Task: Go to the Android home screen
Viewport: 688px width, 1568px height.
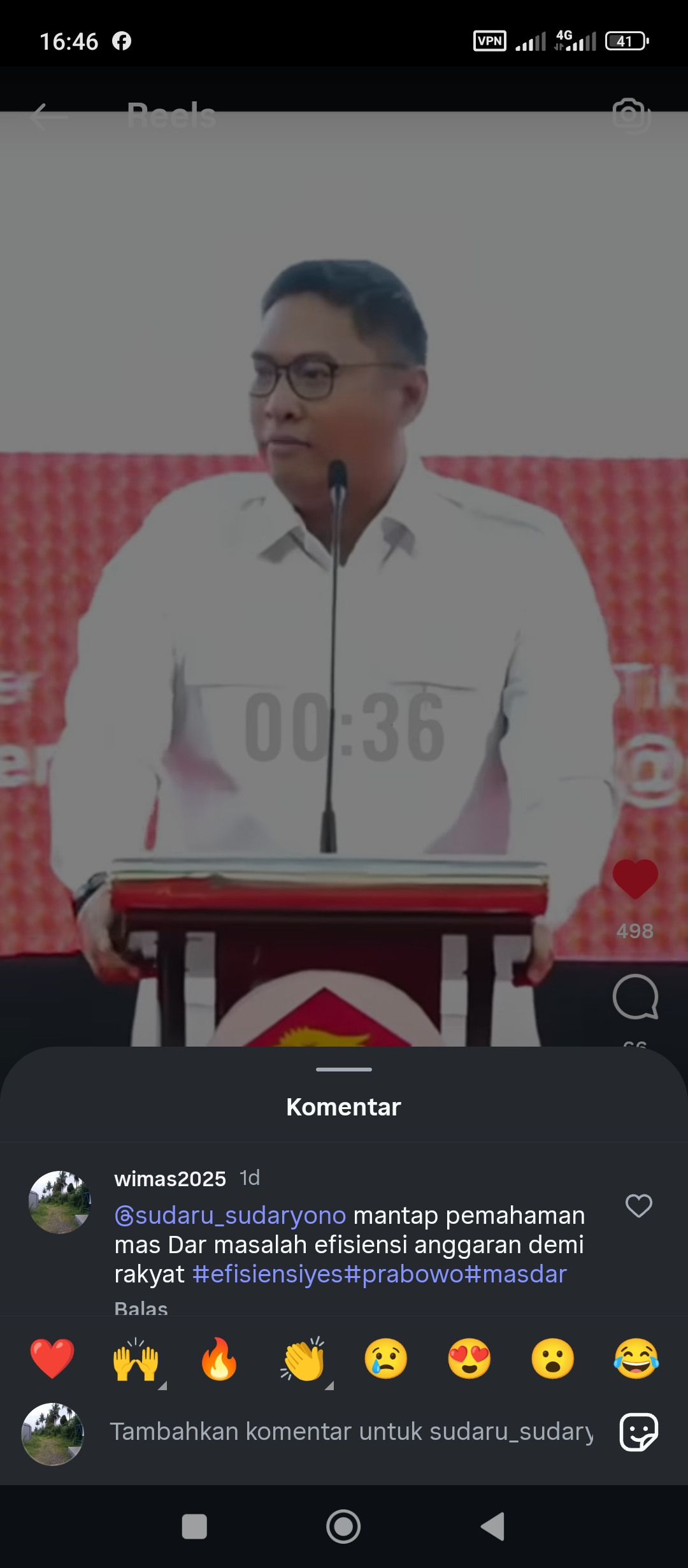Action: point(343,1527)
